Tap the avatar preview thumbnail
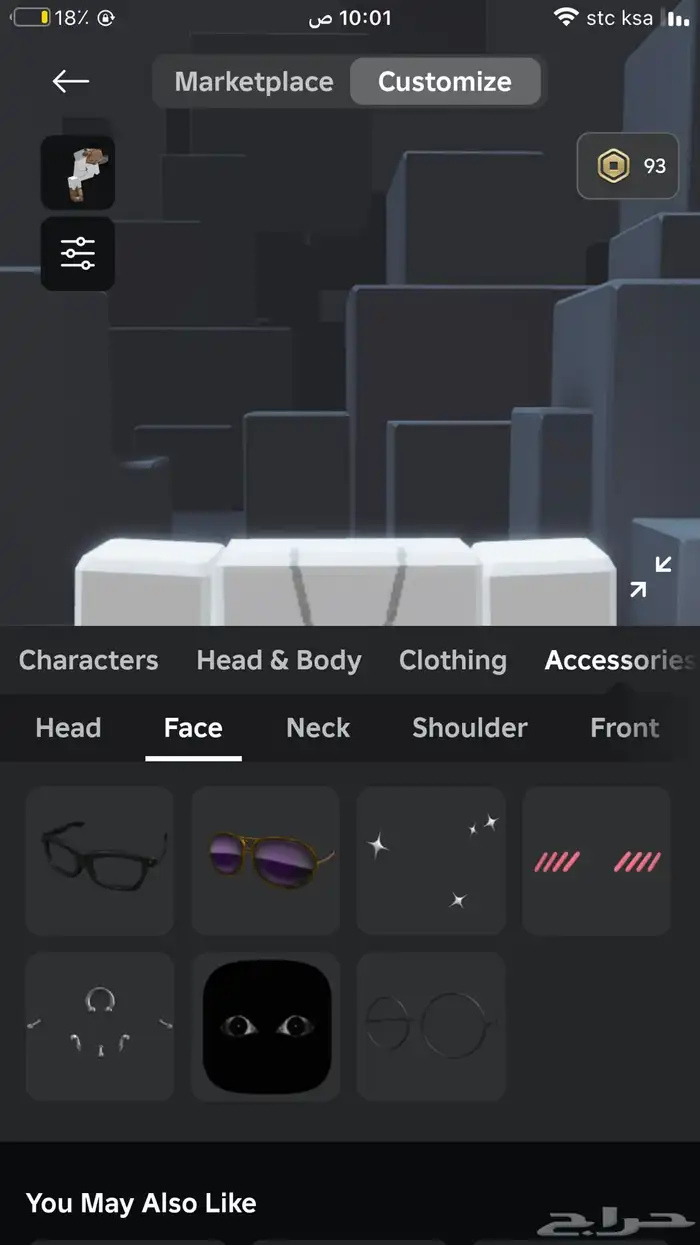Image resolution: width=700 pixels, height=1245 pixels. (x=78, y=173)
